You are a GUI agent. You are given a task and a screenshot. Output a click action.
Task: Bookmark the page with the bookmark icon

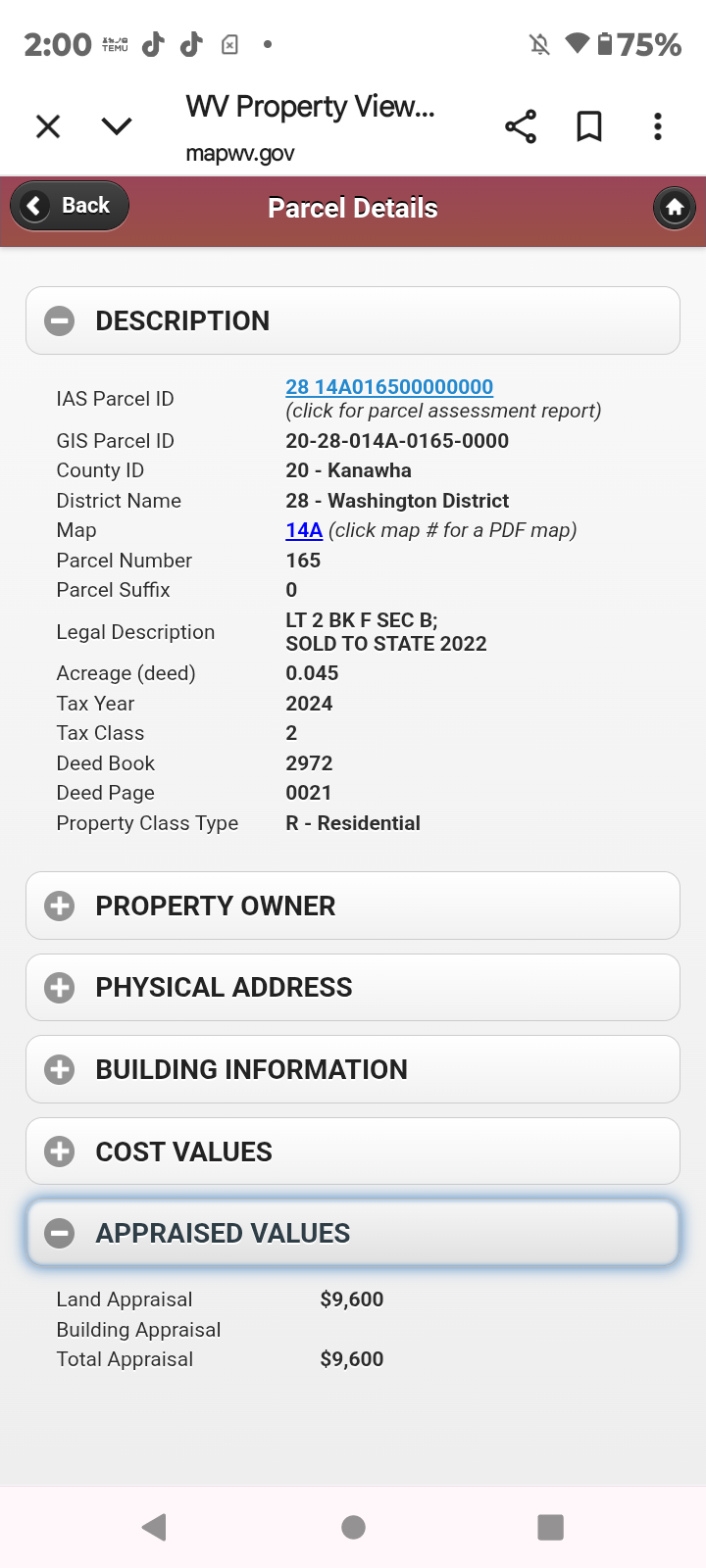[x=589, y=125]
